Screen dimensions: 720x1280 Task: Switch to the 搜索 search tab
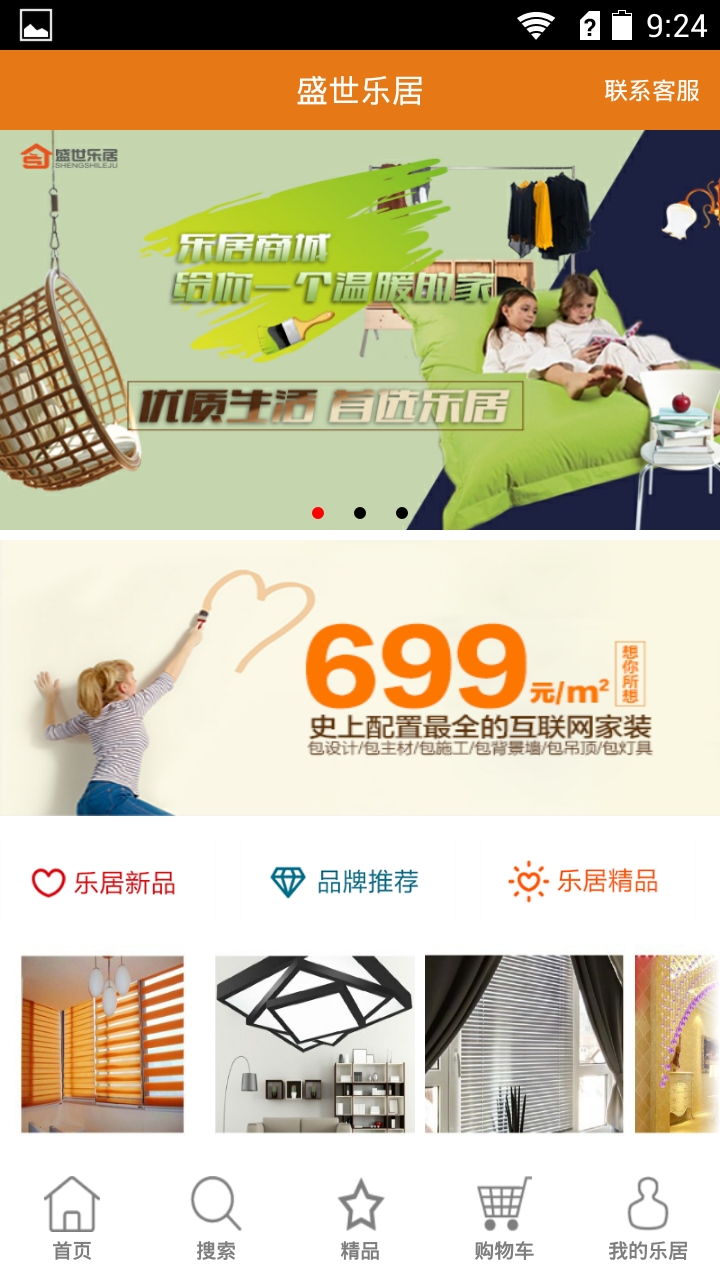216,1218
